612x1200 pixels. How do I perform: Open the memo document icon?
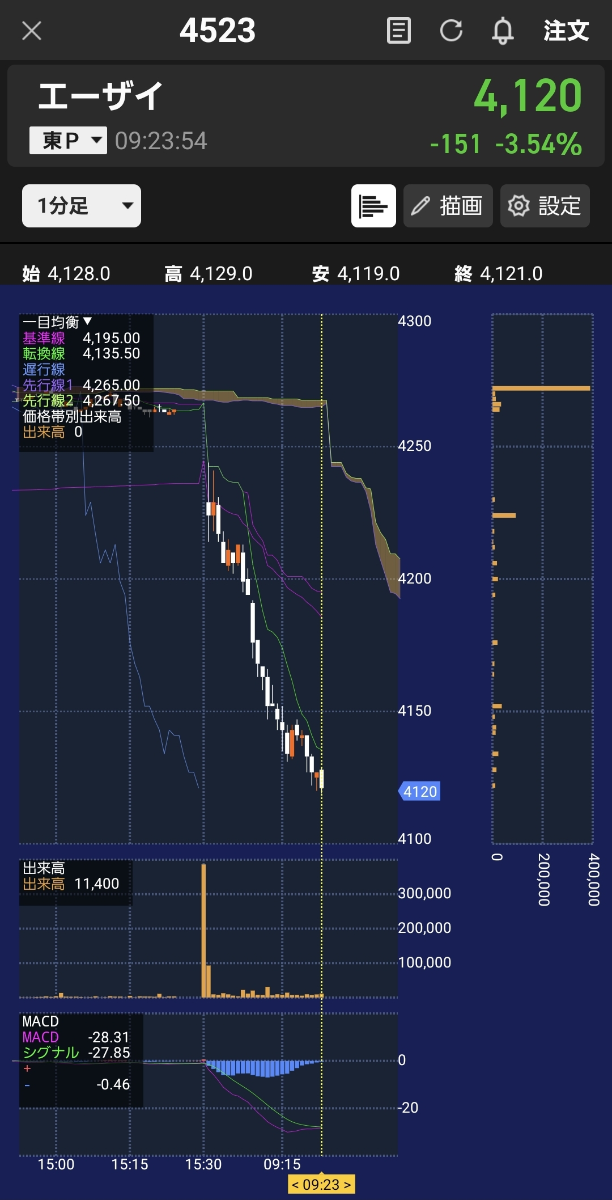[x=399, y=31]
